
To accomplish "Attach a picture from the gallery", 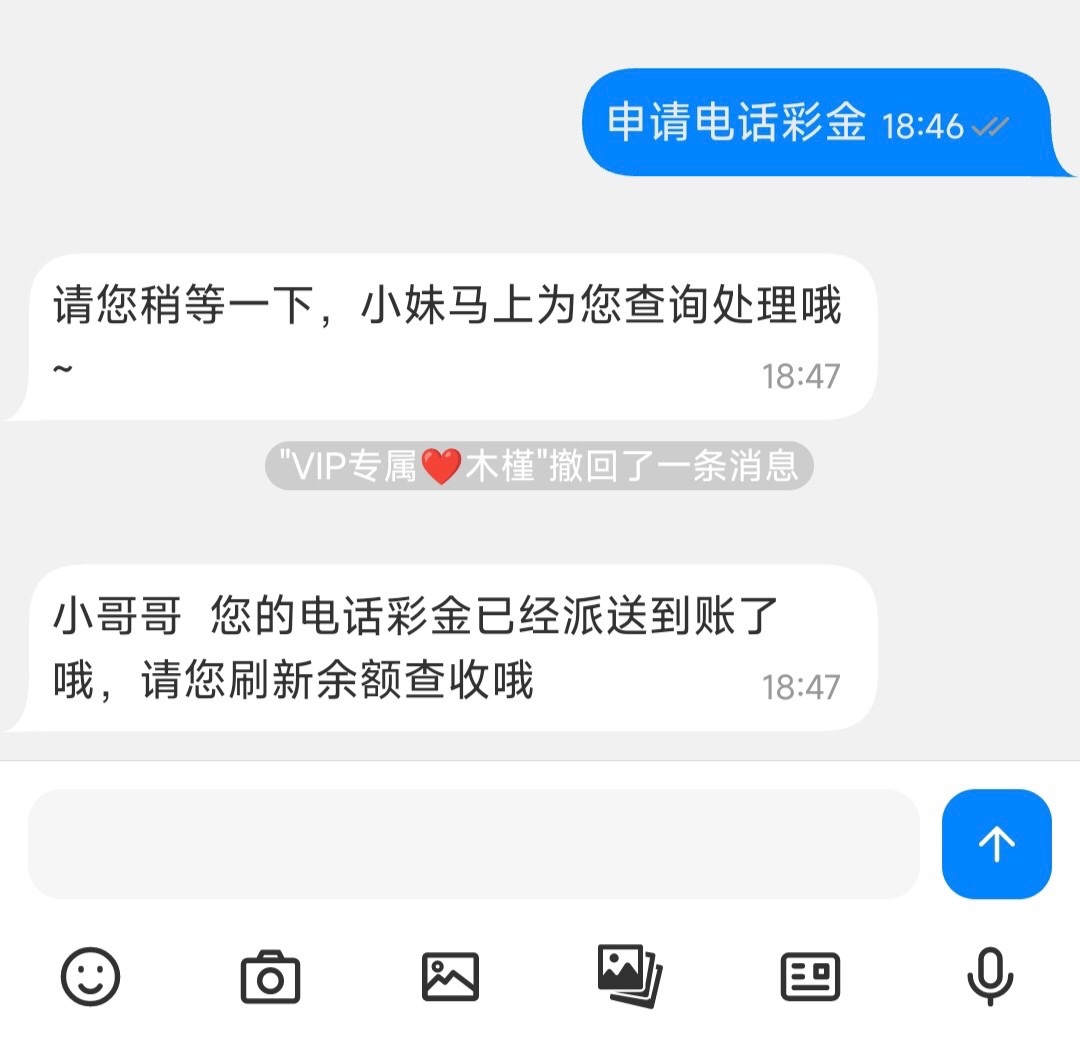I will coord(450,977).
